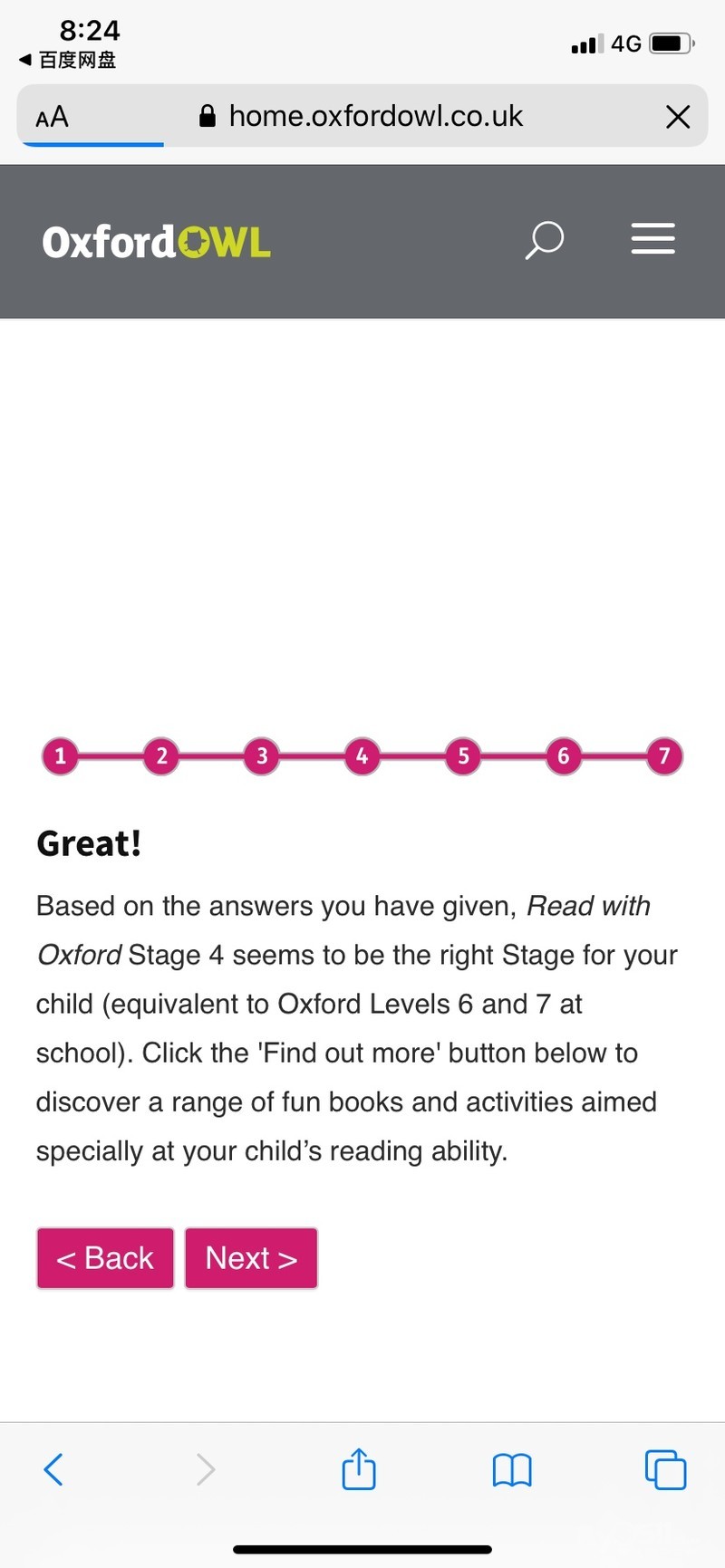Open Safari bookmarks
This screenshot has width=725, height=1568.
512,1470
